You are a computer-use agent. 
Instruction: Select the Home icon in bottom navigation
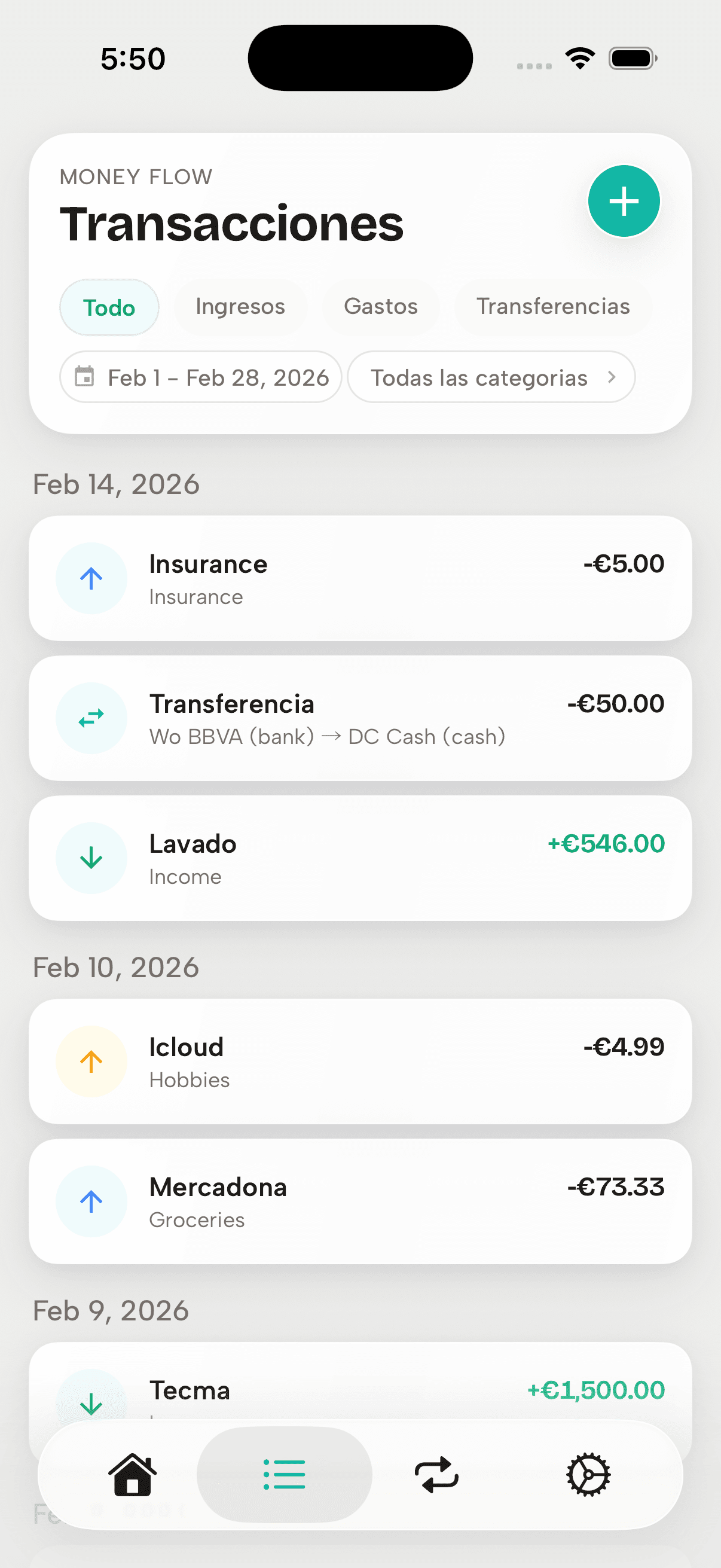[133, 1474]
